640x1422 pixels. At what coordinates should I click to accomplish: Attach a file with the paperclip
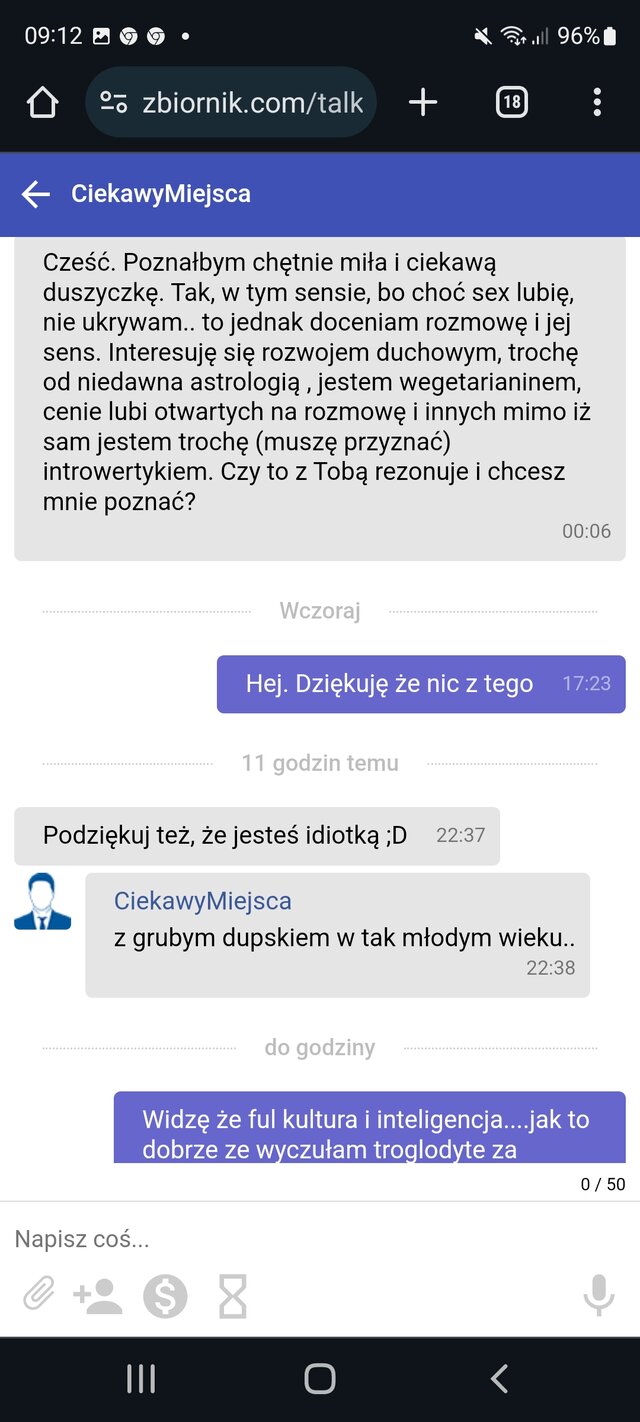tap(38, 1297)
